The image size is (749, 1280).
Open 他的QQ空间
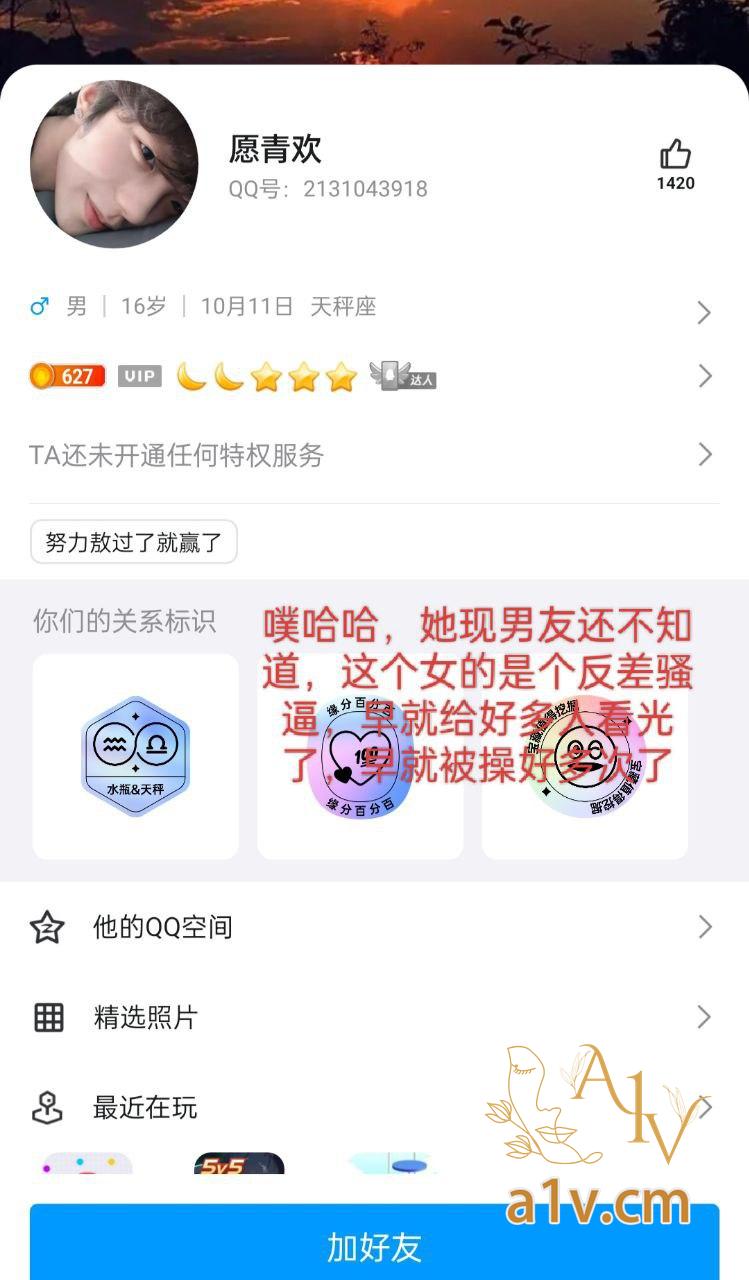pos(374,927)
